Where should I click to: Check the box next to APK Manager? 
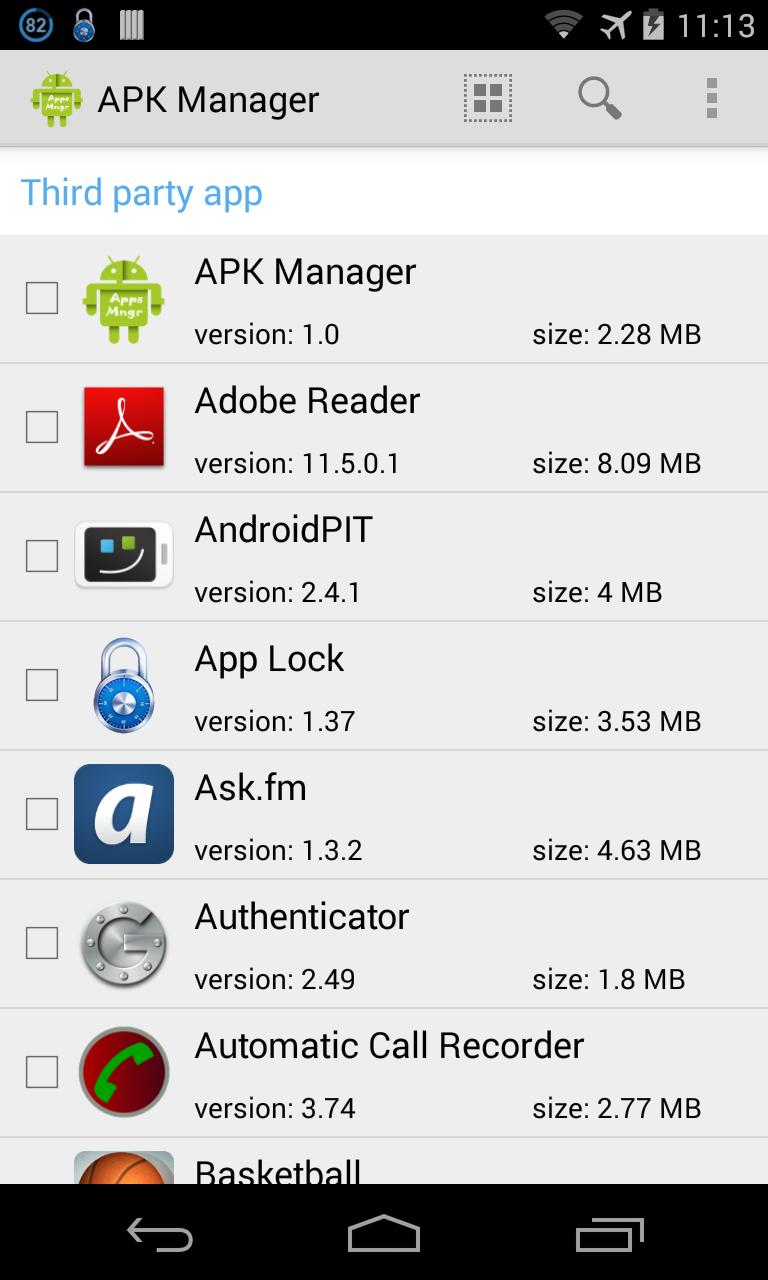(x=41, y=297)
